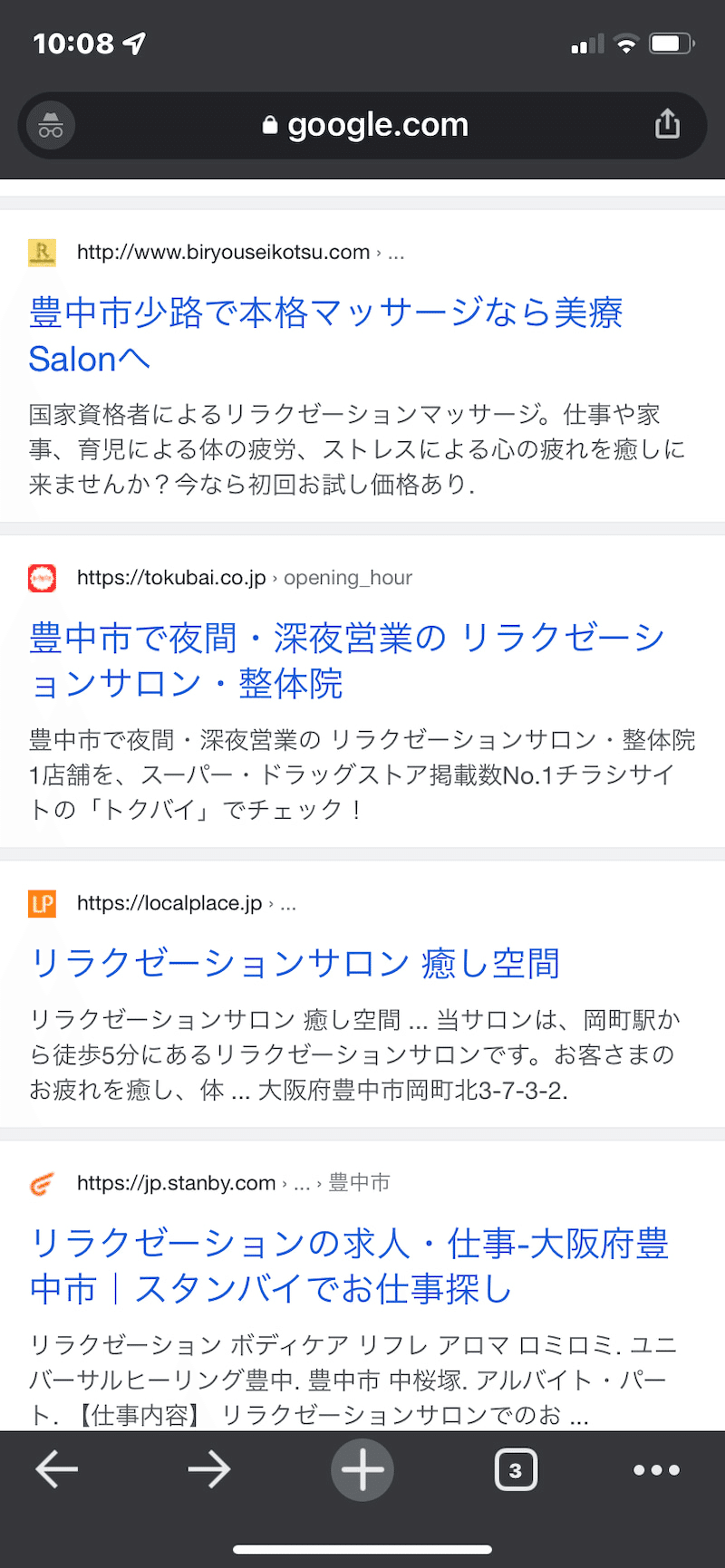Tap the google.com address bar
The width and height of the screenshot is (725, 1568).
(362, 125)
